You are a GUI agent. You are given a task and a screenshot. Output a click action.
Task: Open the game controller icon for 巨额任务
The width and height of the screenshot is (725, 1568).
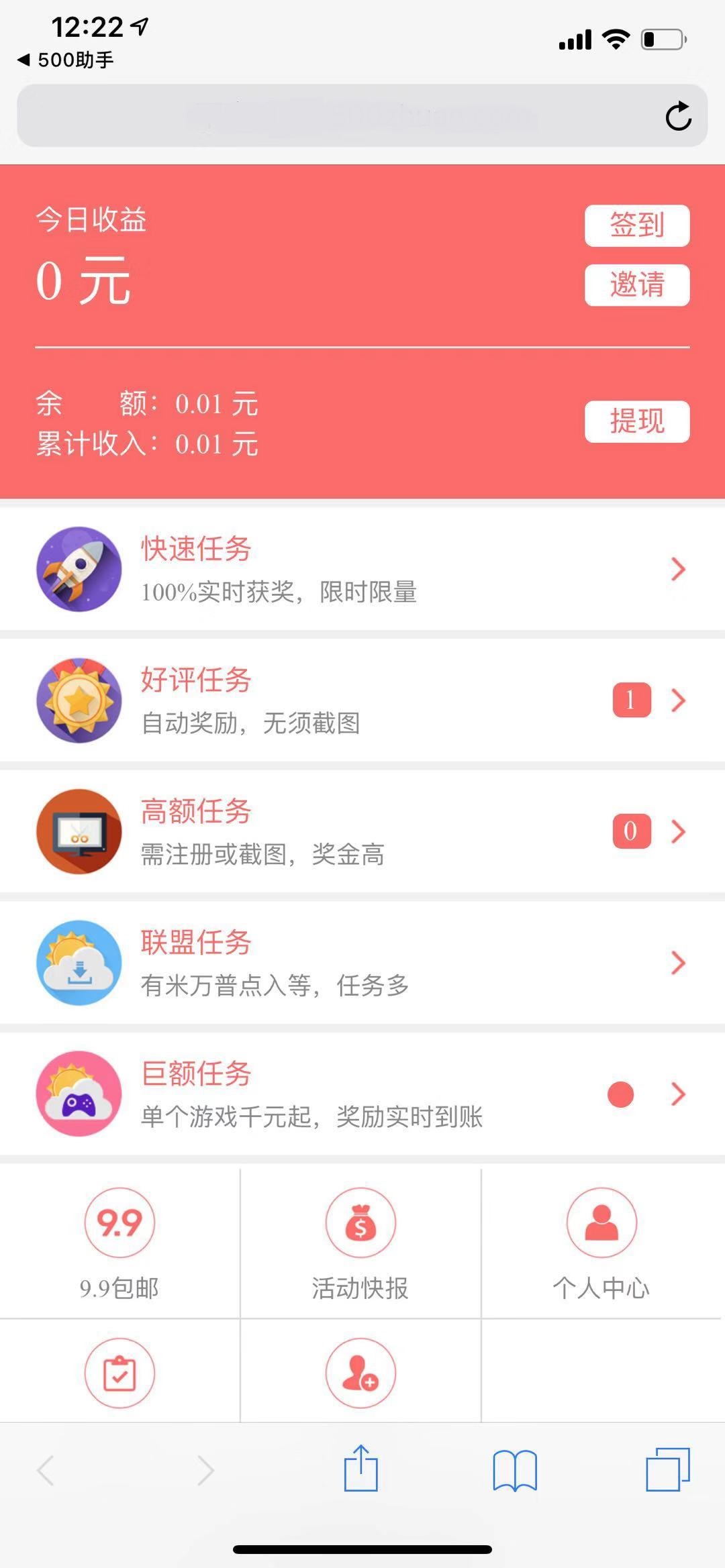click(x=79, y=1094)
